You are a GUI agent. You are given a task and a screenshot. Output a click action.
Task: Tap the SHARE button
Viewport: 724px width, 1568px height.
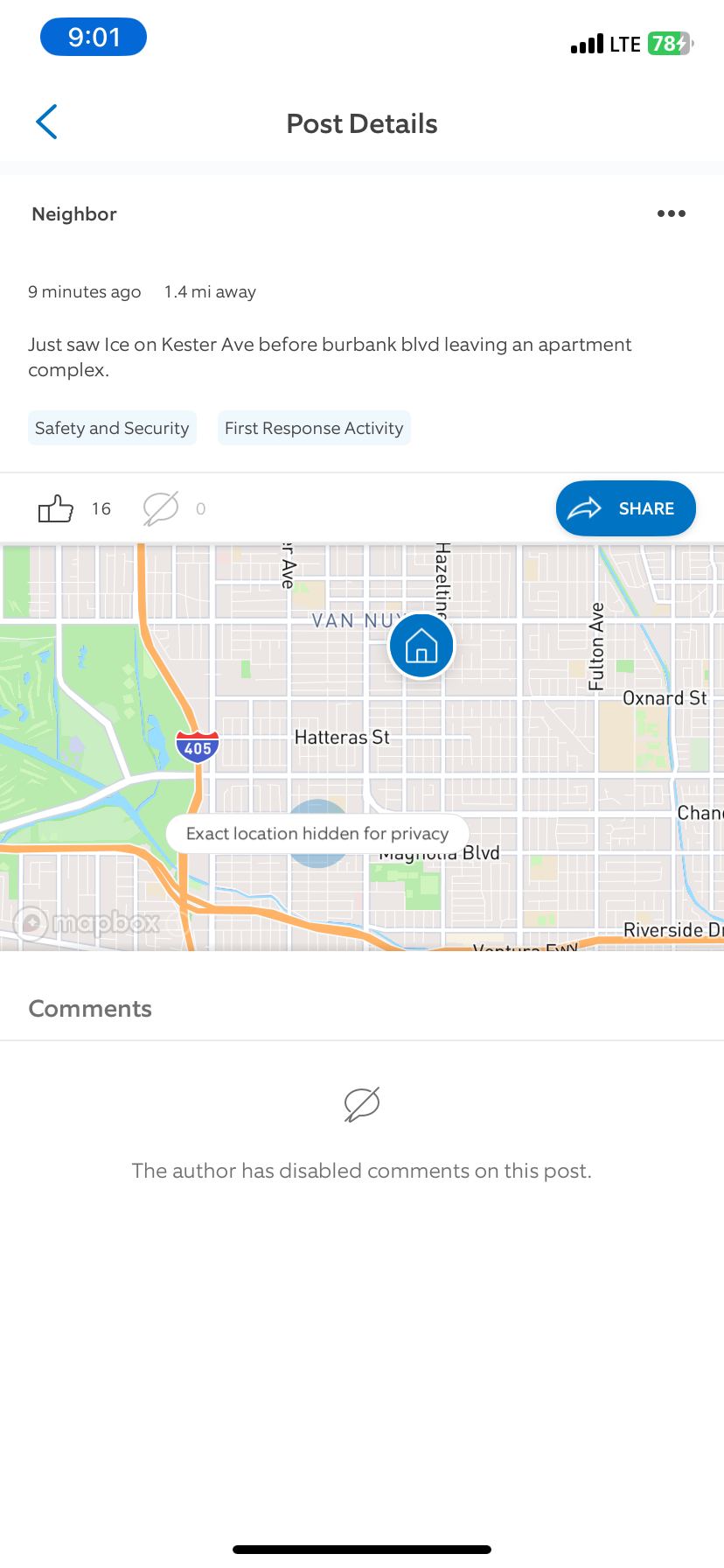(625, 508)
